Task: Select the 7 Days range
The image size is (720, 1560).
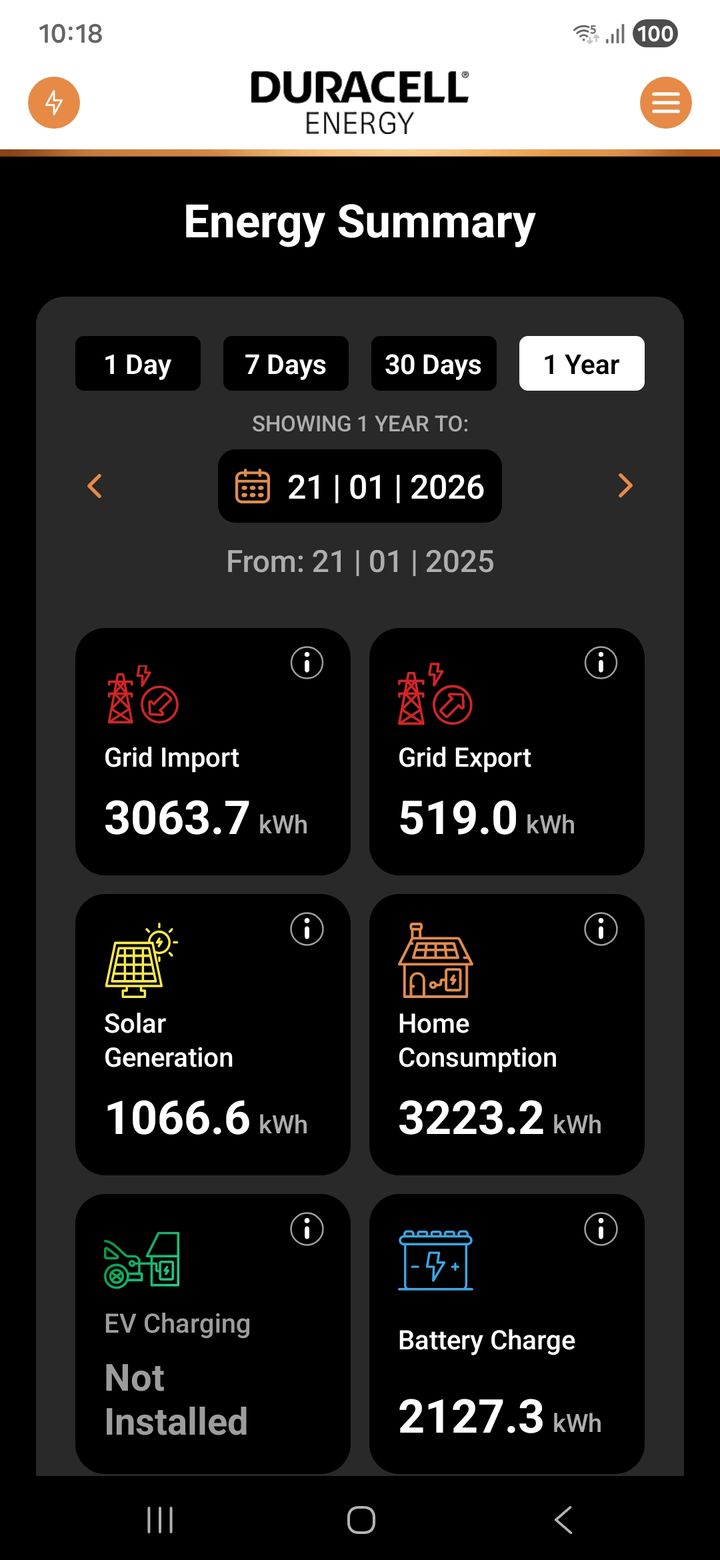Action: point(286,364)
